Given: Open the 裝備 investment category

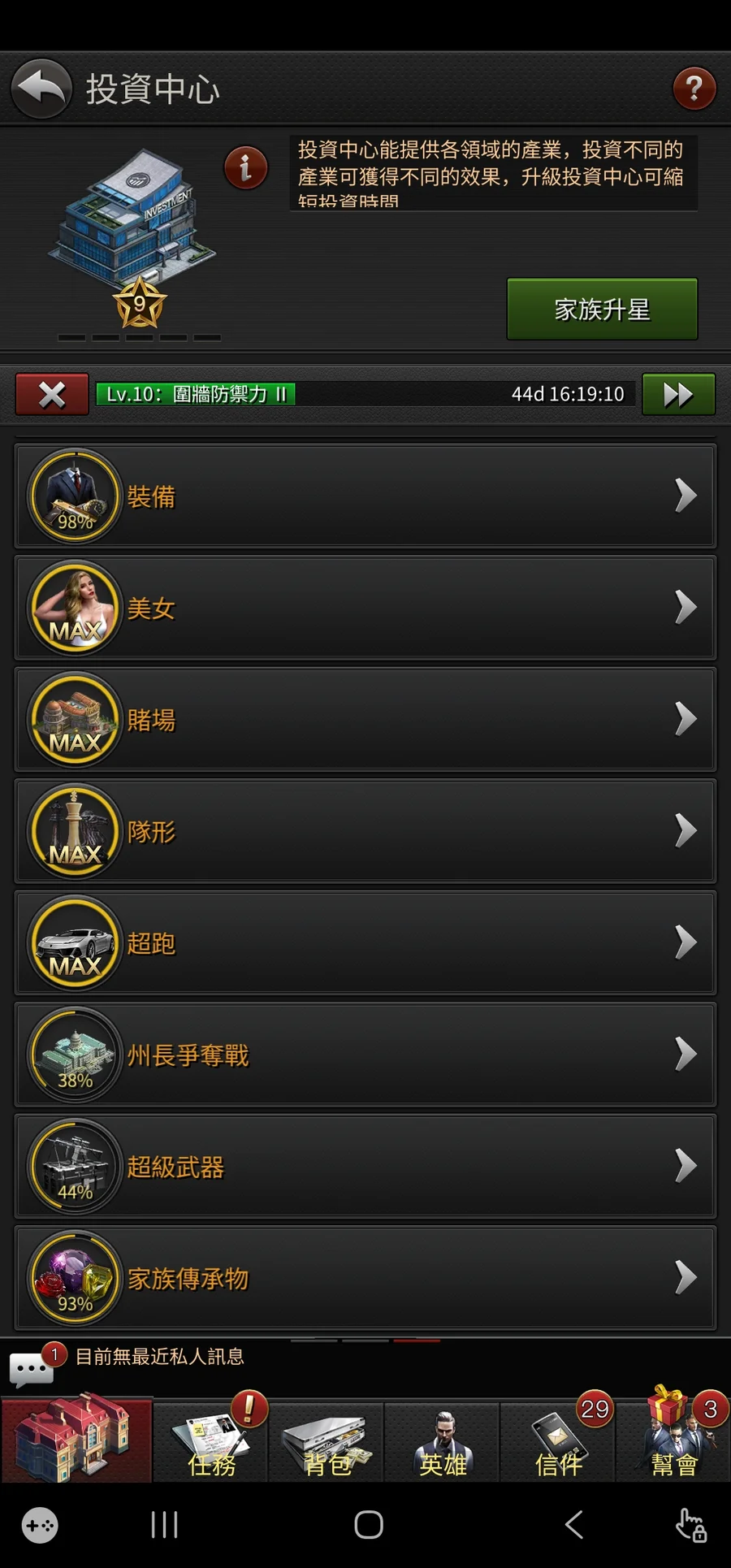Looking at the screenshot, I should tap(365, 496).
